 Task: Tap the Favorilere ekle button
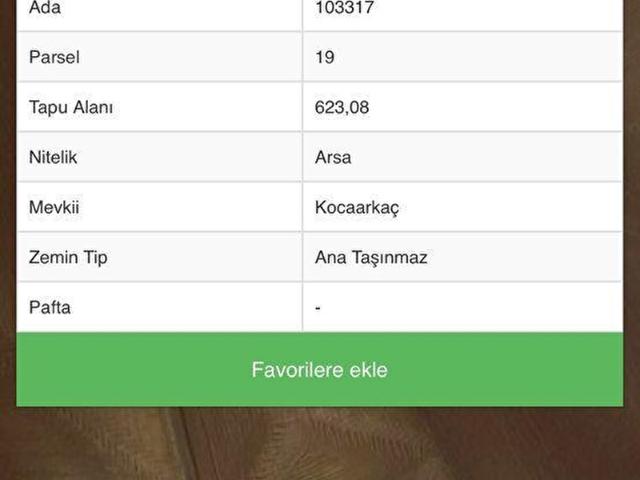click(x=319, y=370)
